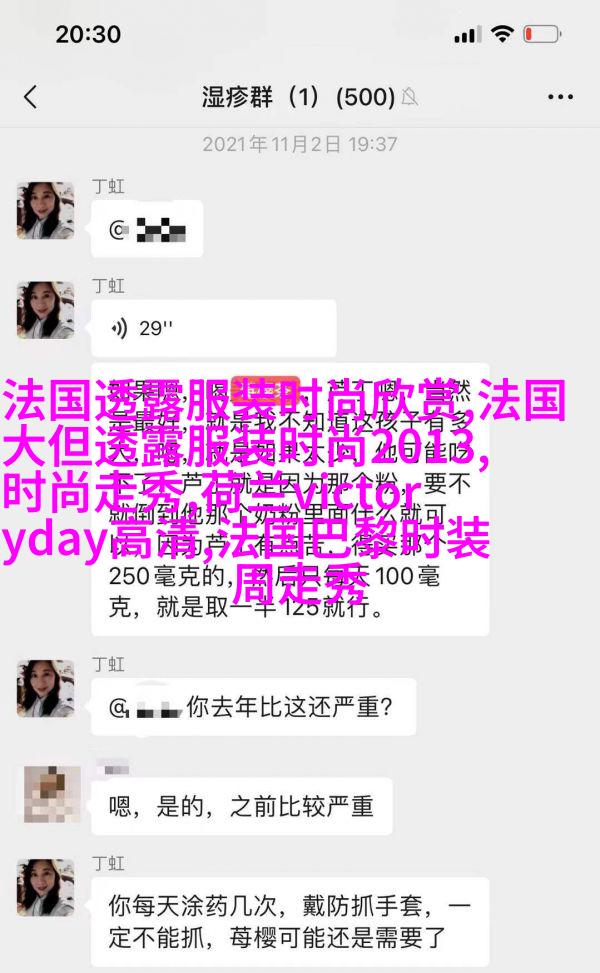Go back from the 湿疹群 chat
The width and height of the screenshot is (600, 973).
(x=30, y=97)
